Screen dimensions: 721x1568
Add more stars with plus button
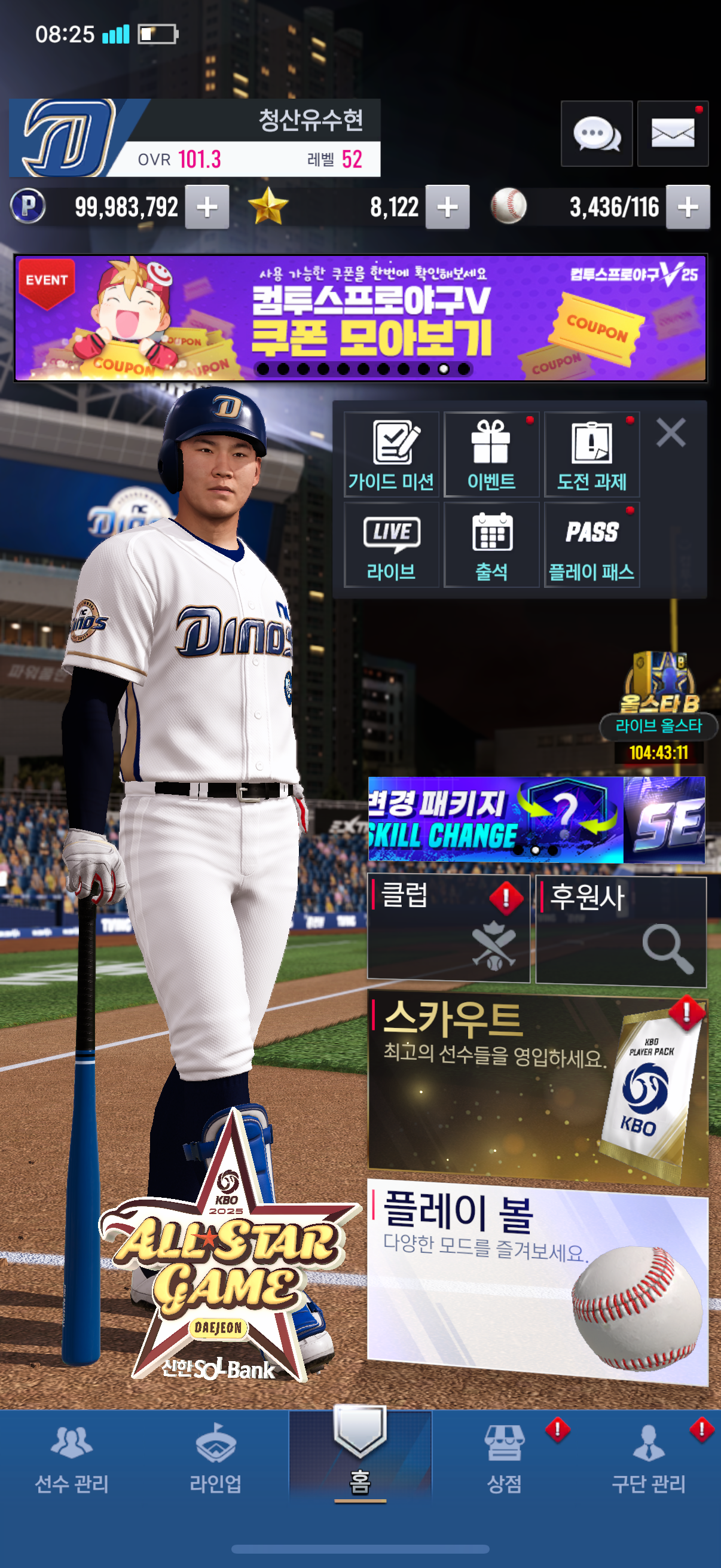coord(447,207)
